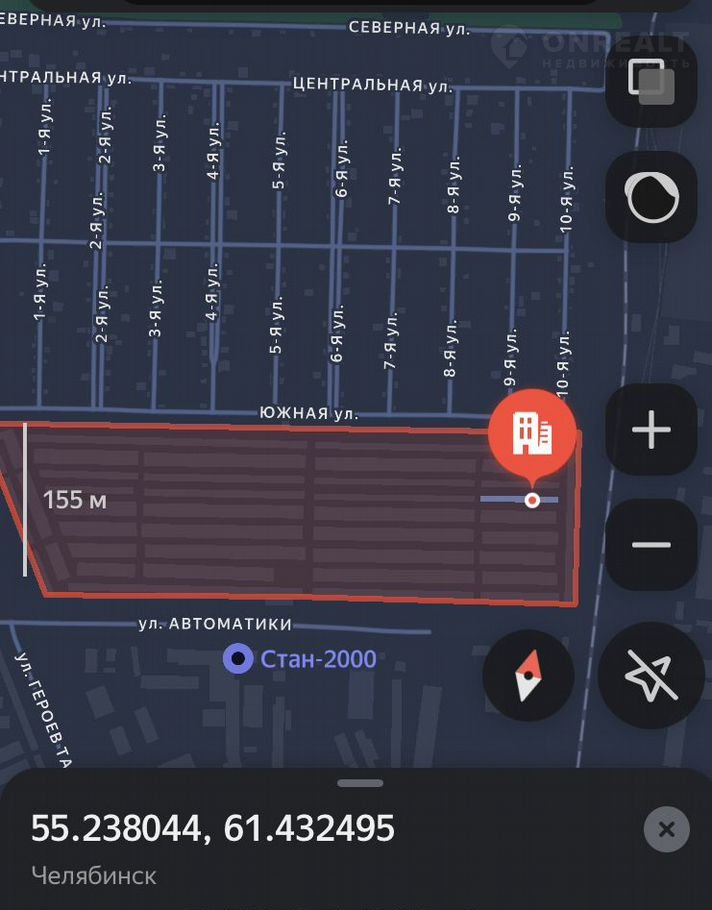Zoom out with the minus button
The width and height of the screenshot is (712, 910).
pos(651,545)
